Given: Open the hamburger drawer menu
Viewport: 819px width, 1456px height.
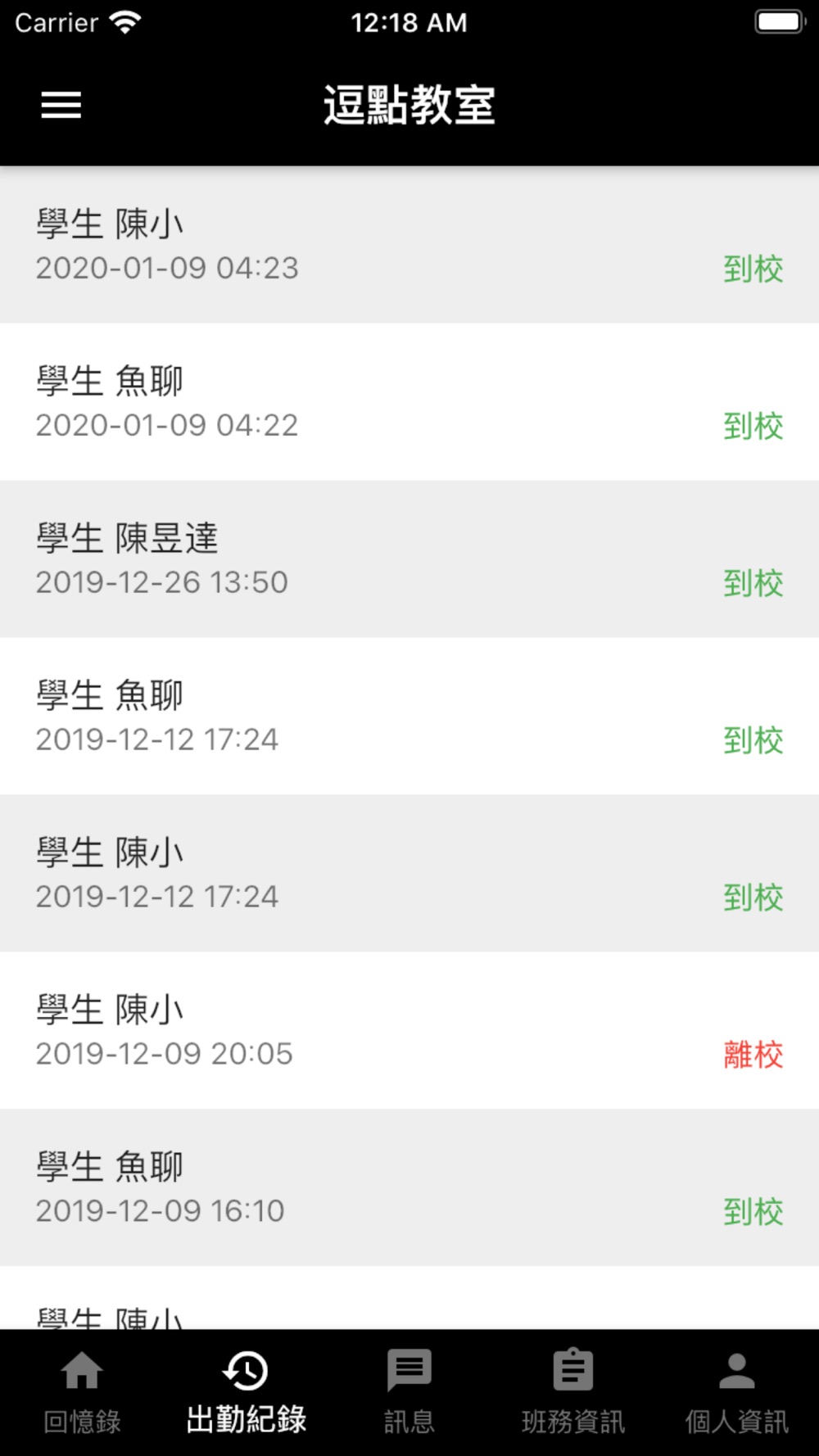Looking at the screenshot, I should [x=61, y=105].
